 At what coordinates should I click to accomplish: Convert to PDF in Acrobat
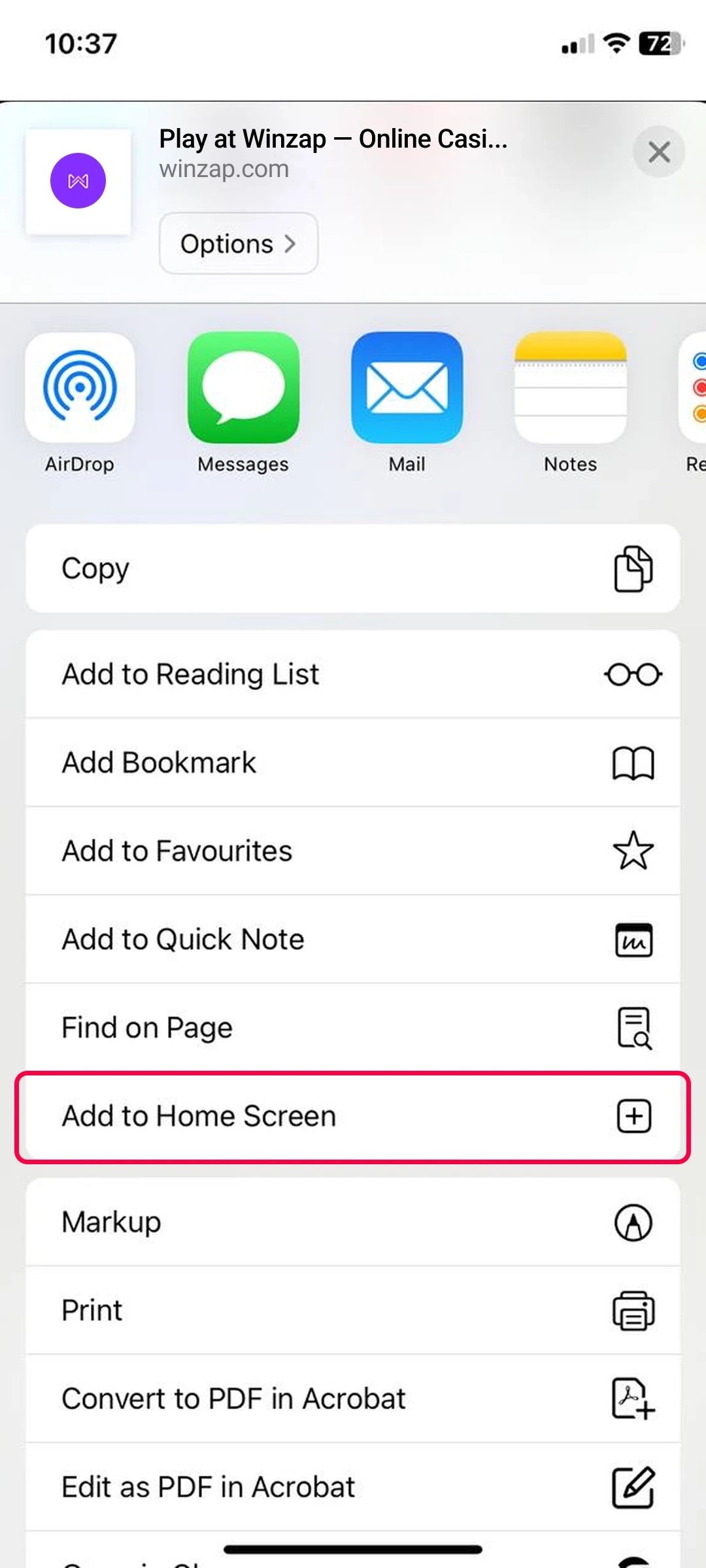[353, 1399]
